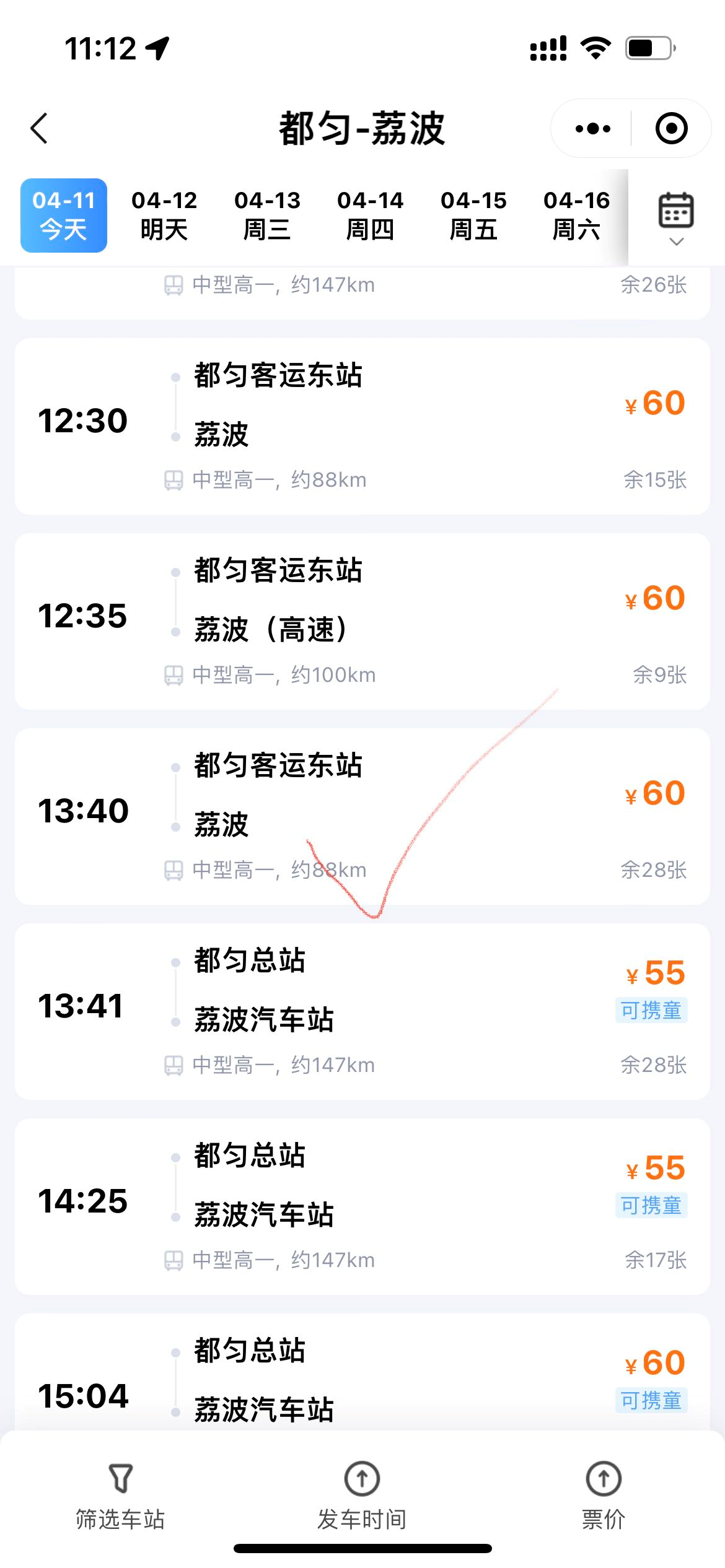This screenshot has width=725, height=1568.
Task: Open the mini program more options menu
Action: click(x=592, y=129)
